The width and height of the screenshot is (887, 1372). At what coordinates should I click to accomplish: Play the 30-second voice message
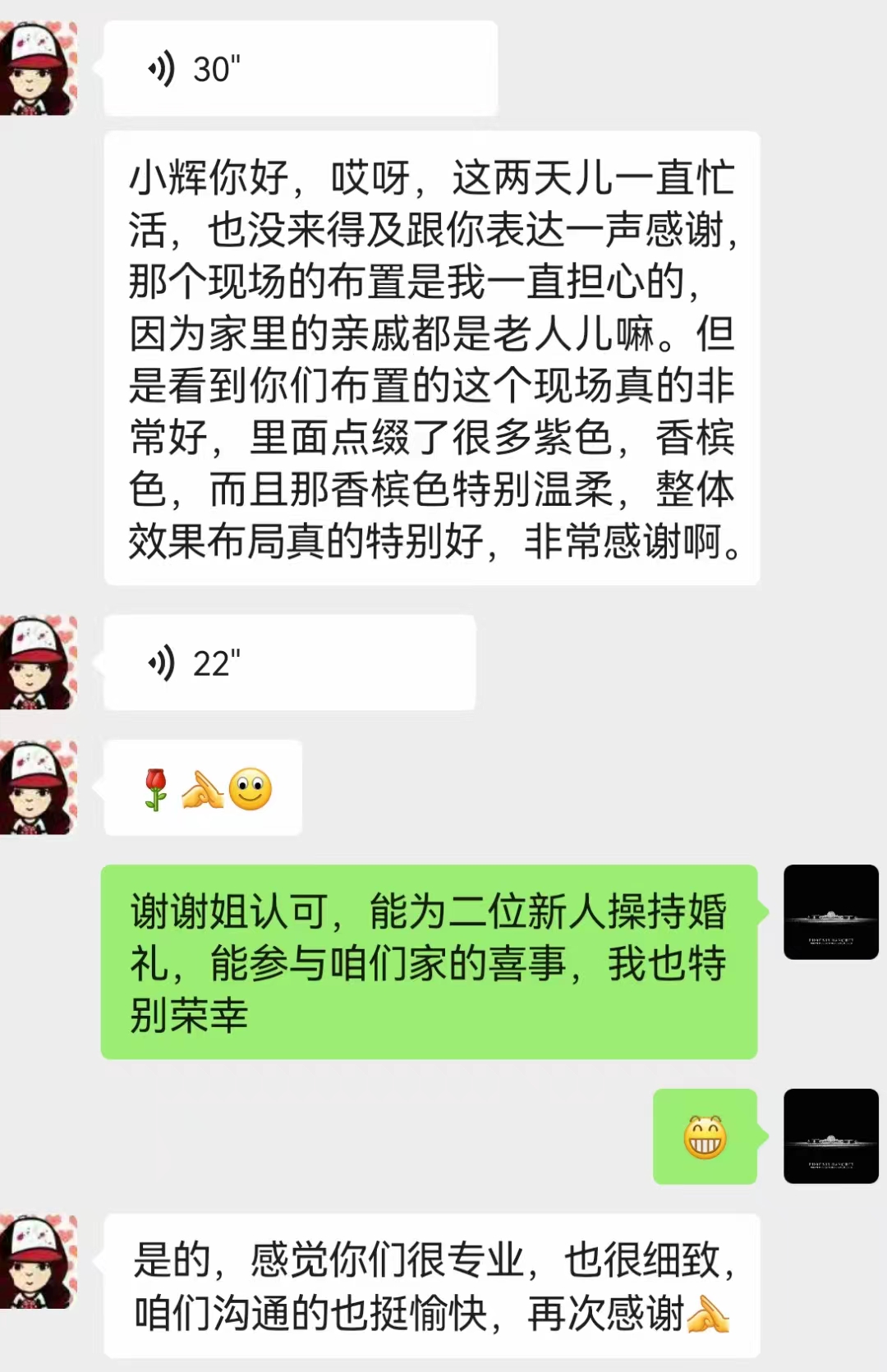[x=300, y=69]
